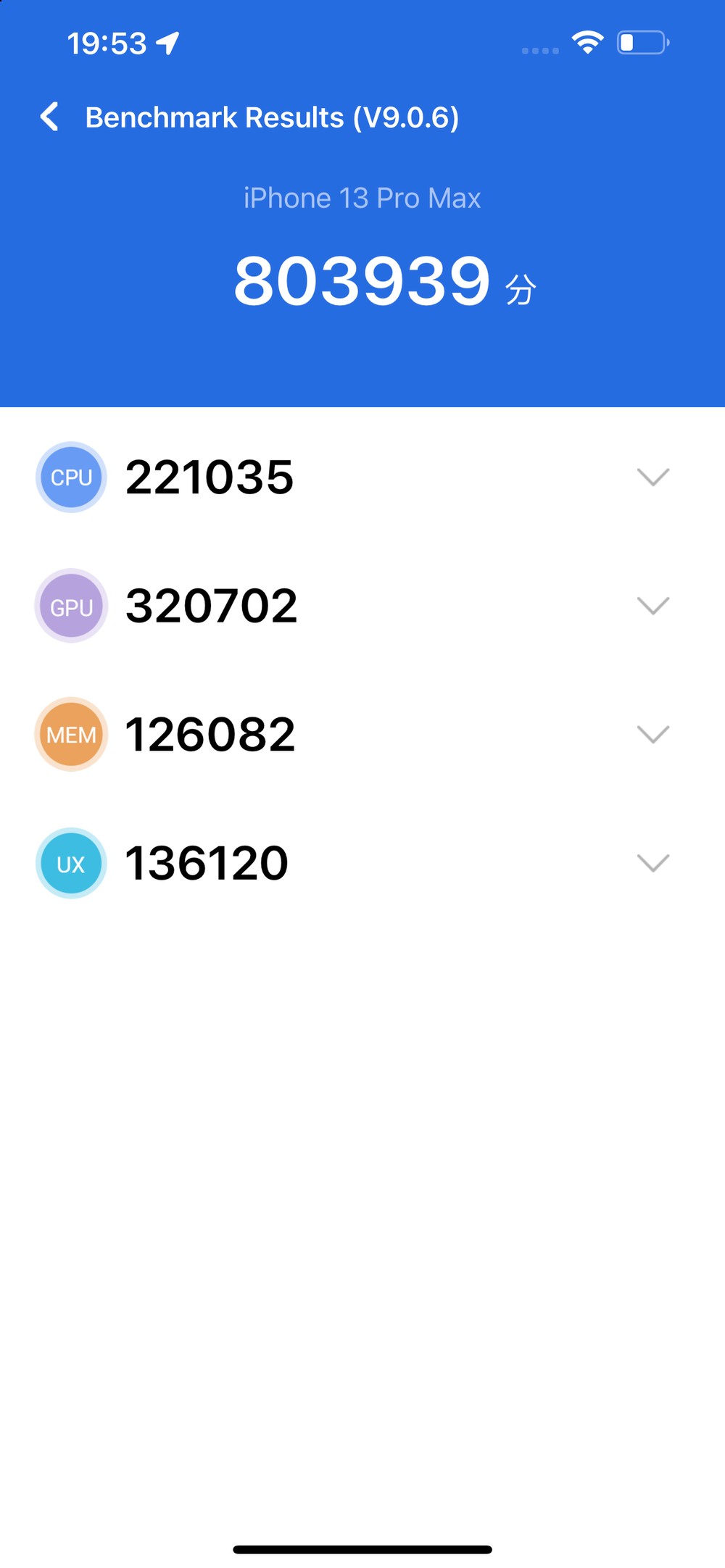Viewport: 725px width, 1568px height.
Task: Show MEM score details
Action: [652, 735]
